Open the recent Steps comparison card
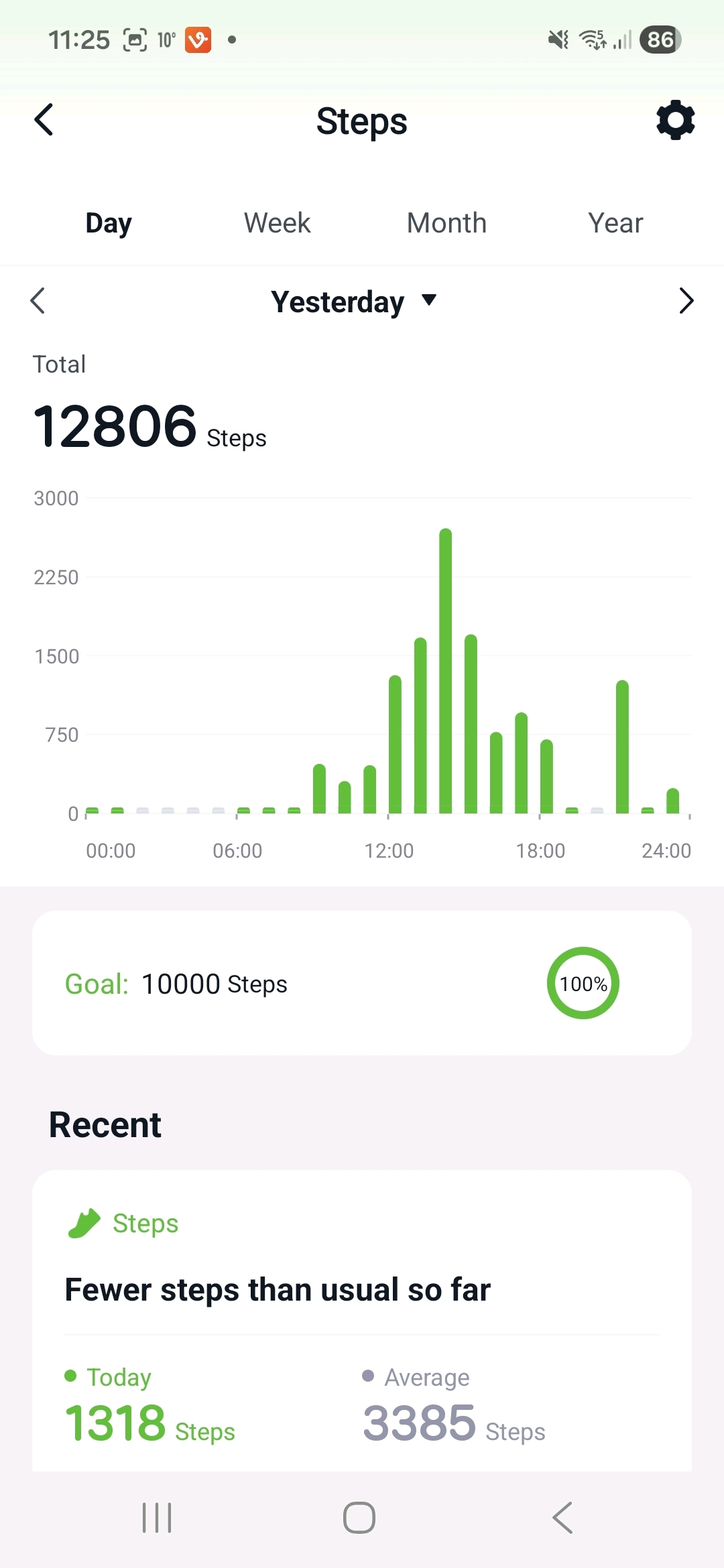The image size is (724, 1568). coord(362,1320)
